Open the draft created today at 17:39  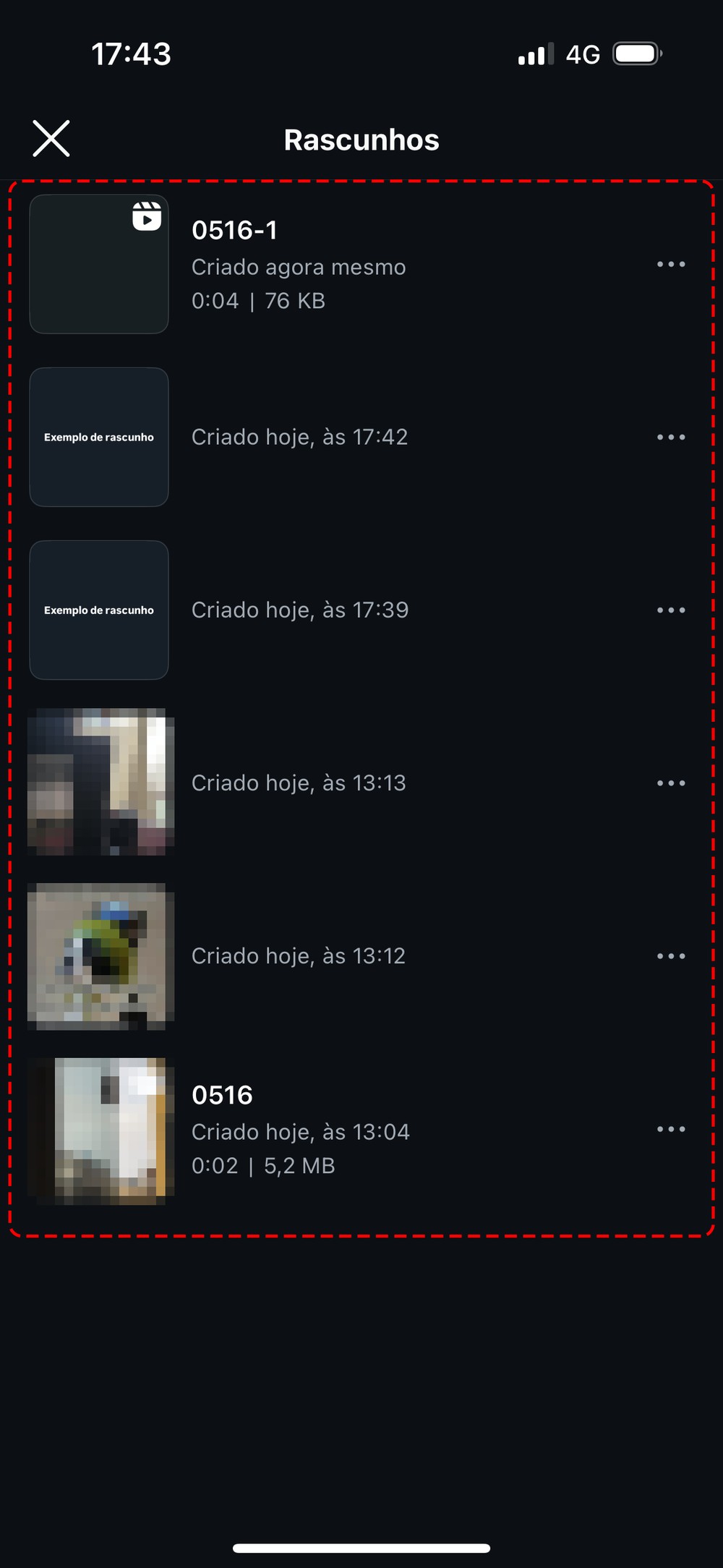click(x=99, y=610)
